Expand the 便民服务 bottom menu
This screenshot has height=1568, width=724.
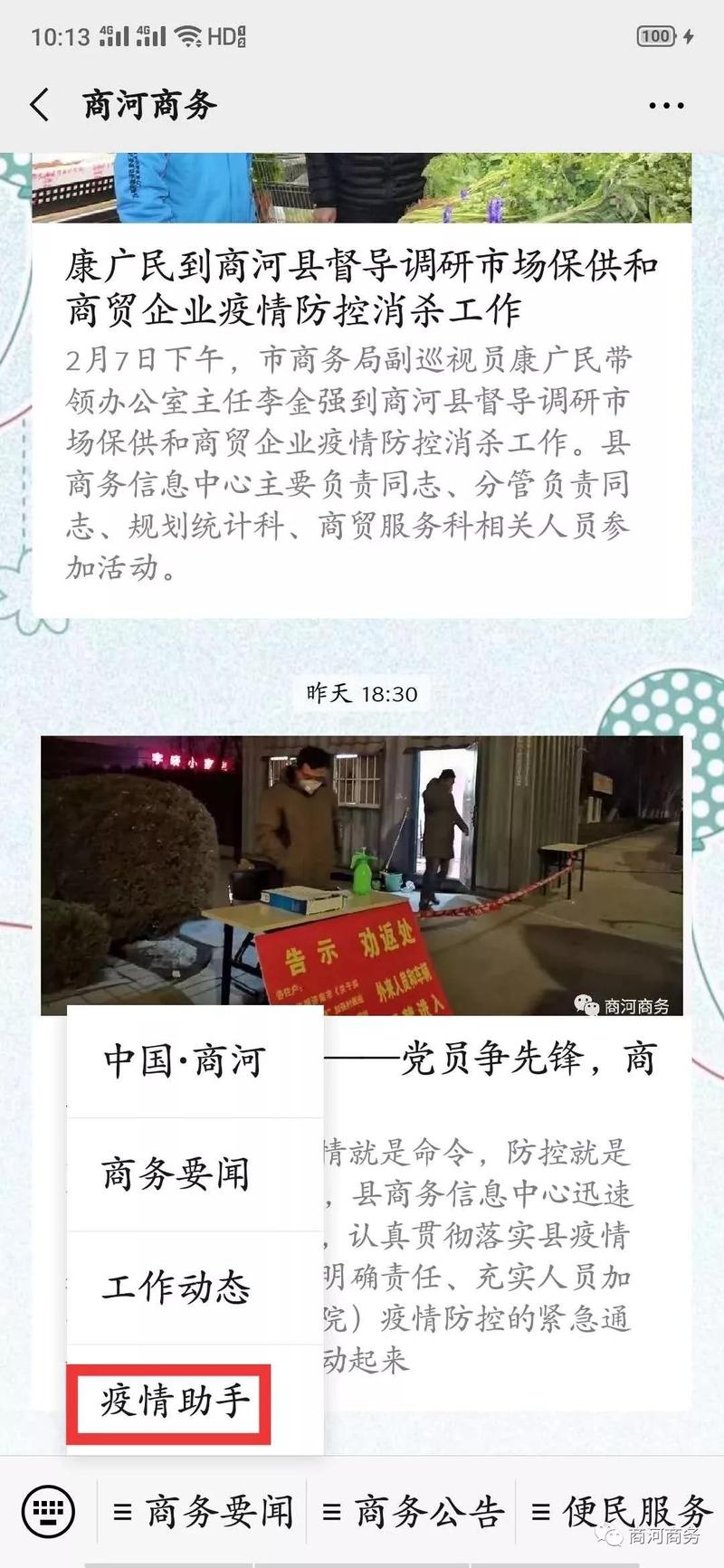(x=620, y=1511)
